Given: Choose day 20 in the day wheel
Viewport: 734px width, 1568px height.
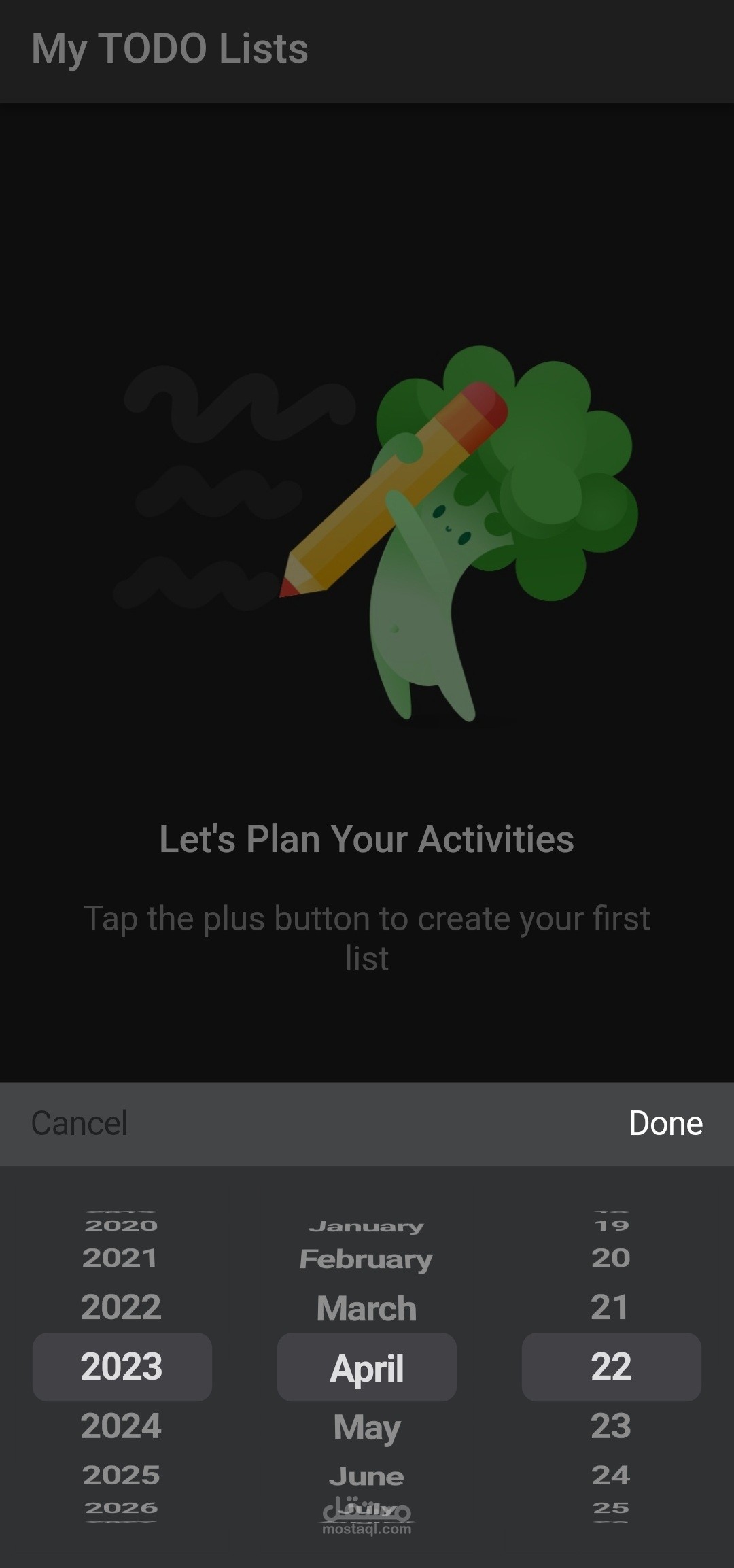Looking at the screenshot, I should tap(610, 1258).
